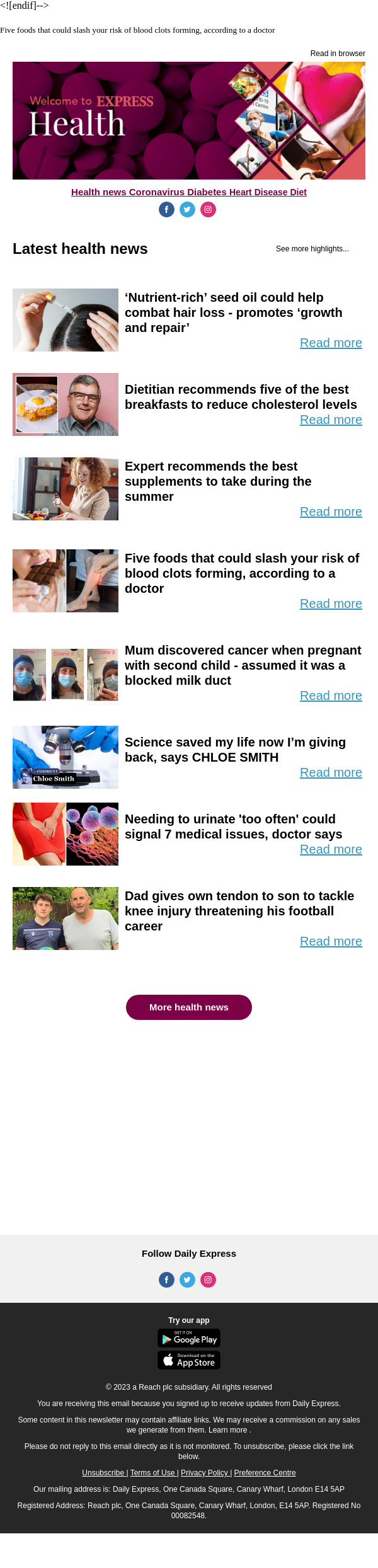Read more on dad's tendon donation

click(x=331, y=941)
